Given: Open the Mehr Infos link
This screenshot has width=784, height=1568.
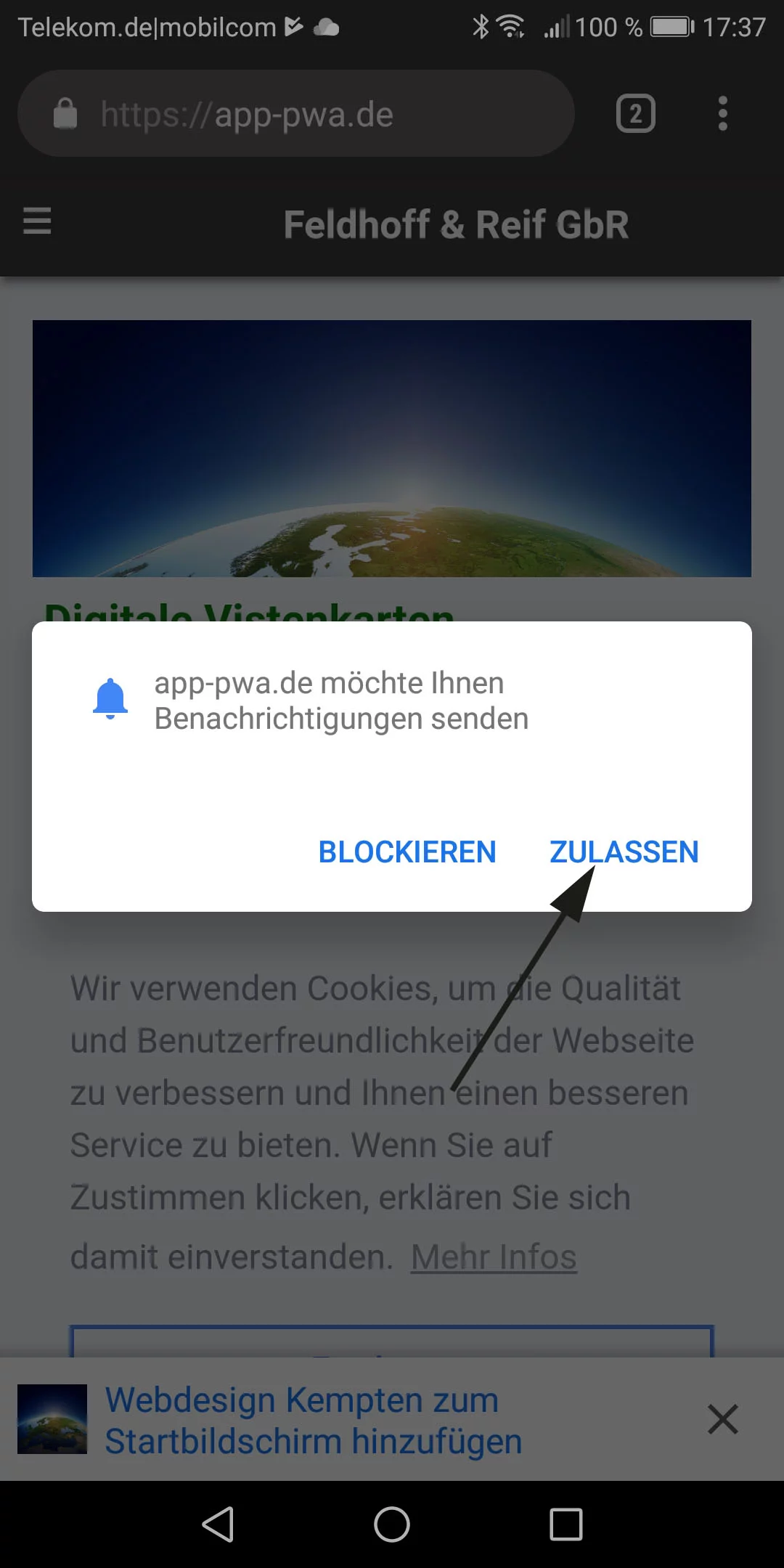Looking at the screenshot, I should pos(494,1257).
